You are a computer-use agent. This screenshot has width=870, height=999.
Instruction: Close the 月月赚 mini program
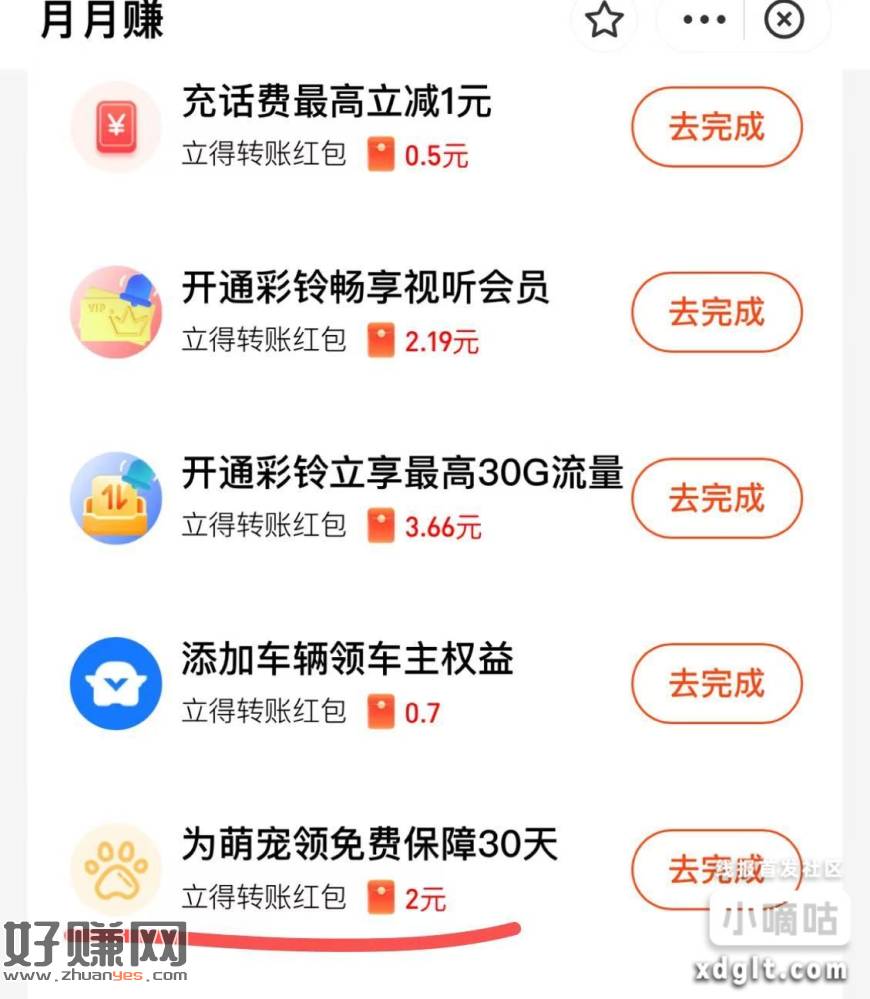[x=784, y=19]
